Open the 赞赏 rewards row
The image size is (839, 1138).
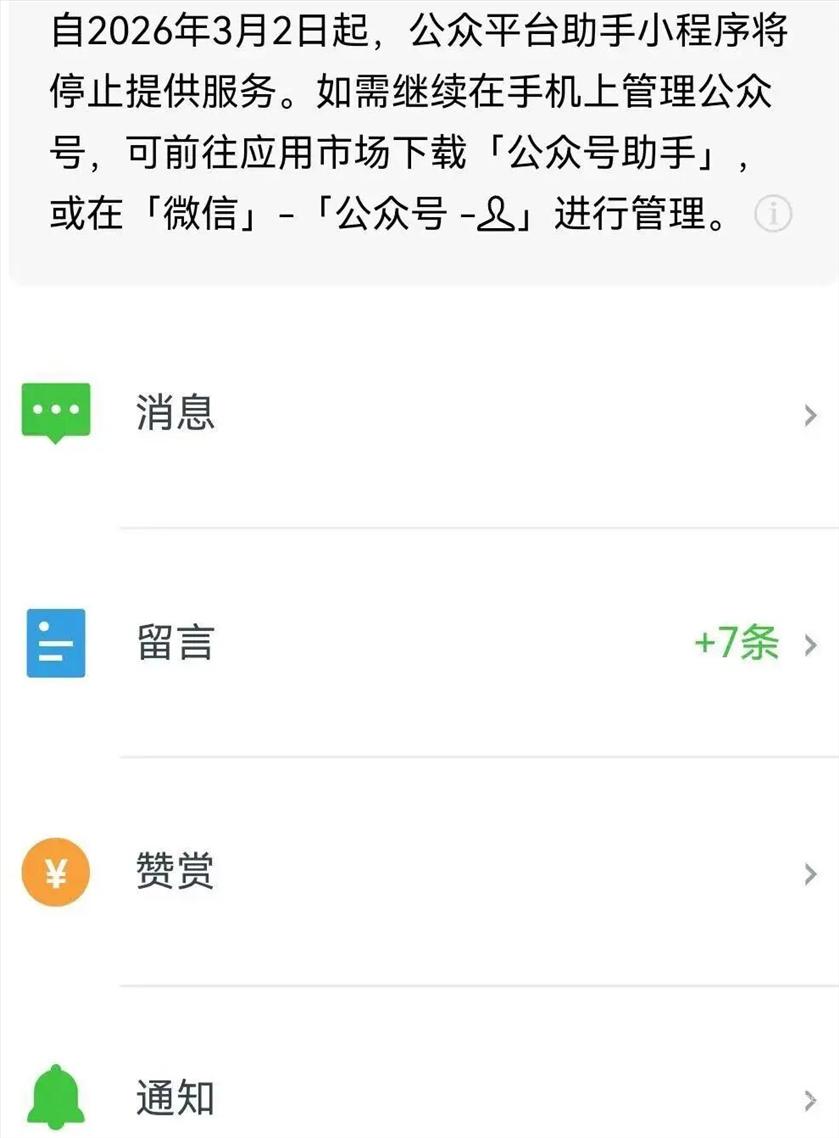(x=175, y=873)
